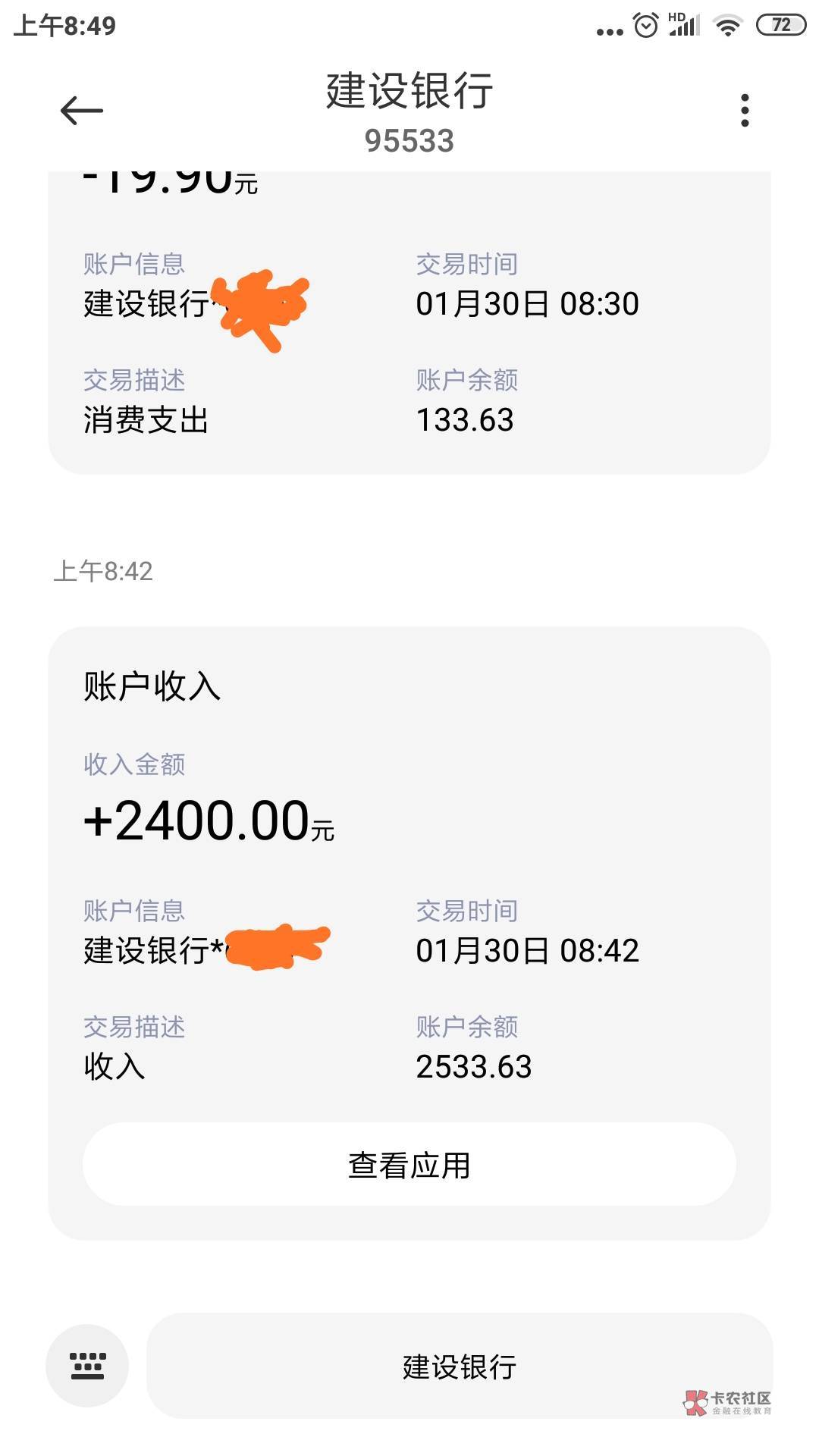Image resolution: width=819 pixels, height=1456 pixels.
Task: Open the +2400.00元 income message card
Action: click(x=409, y=934)
